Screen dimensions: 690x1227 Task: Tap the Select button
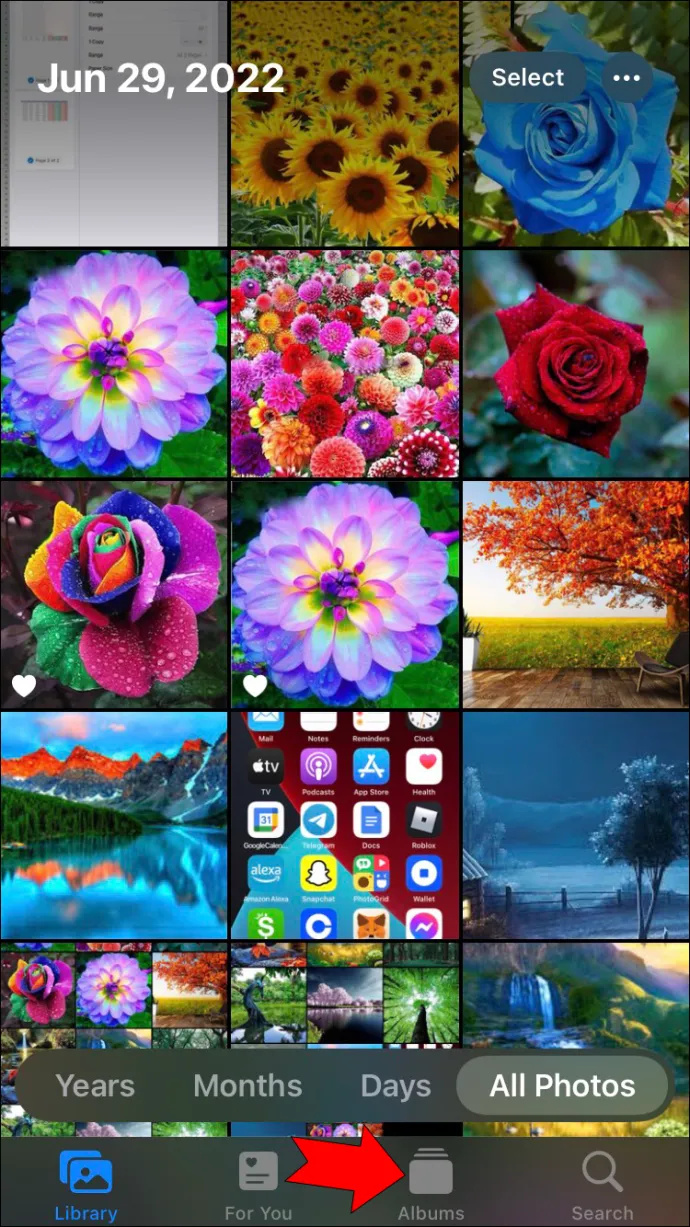tap(527, 78)
